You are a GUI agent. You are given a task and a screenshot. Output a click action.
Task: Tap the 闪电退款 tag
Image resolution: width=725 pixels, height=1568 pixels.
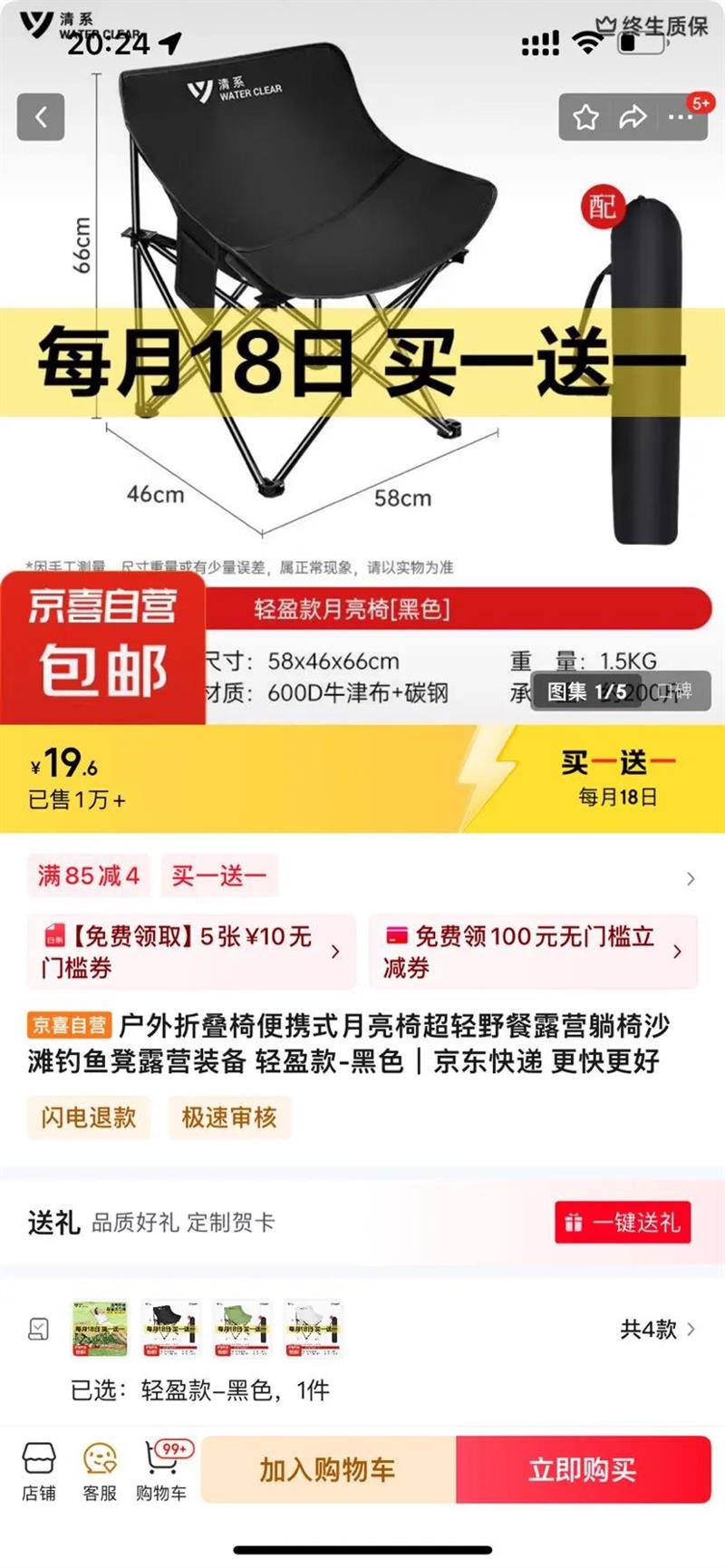coord(89,1117)
